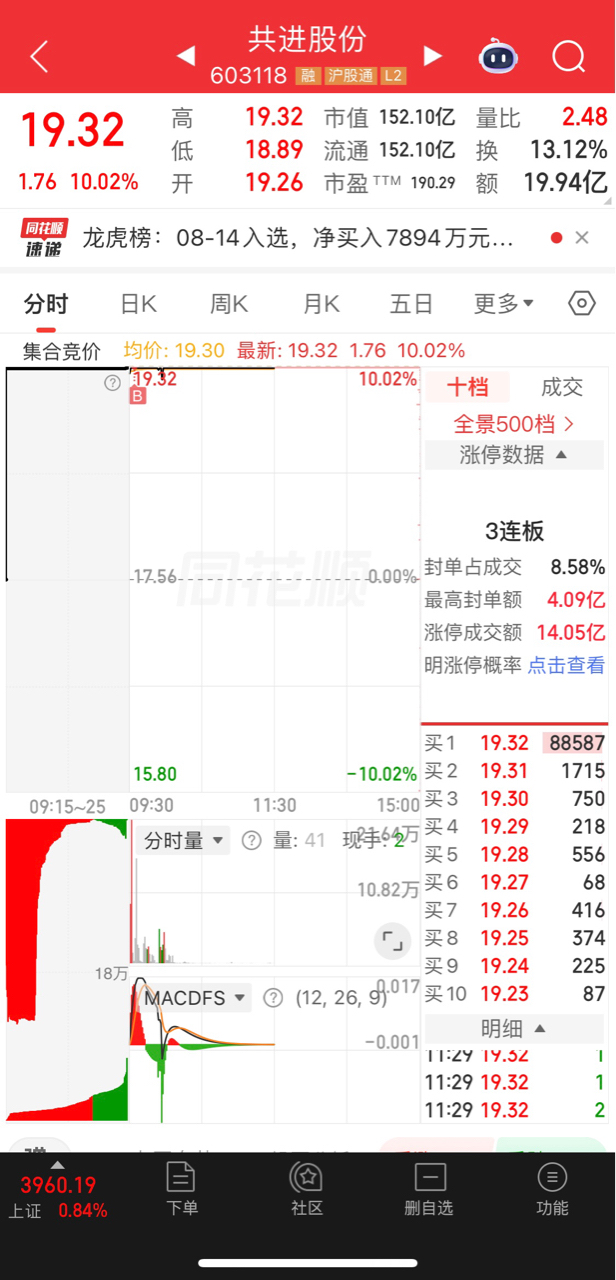This screenshot has width=616, height=1280.
Task: Tap 点击查看 for 明涨停概率
Action: 566,664
